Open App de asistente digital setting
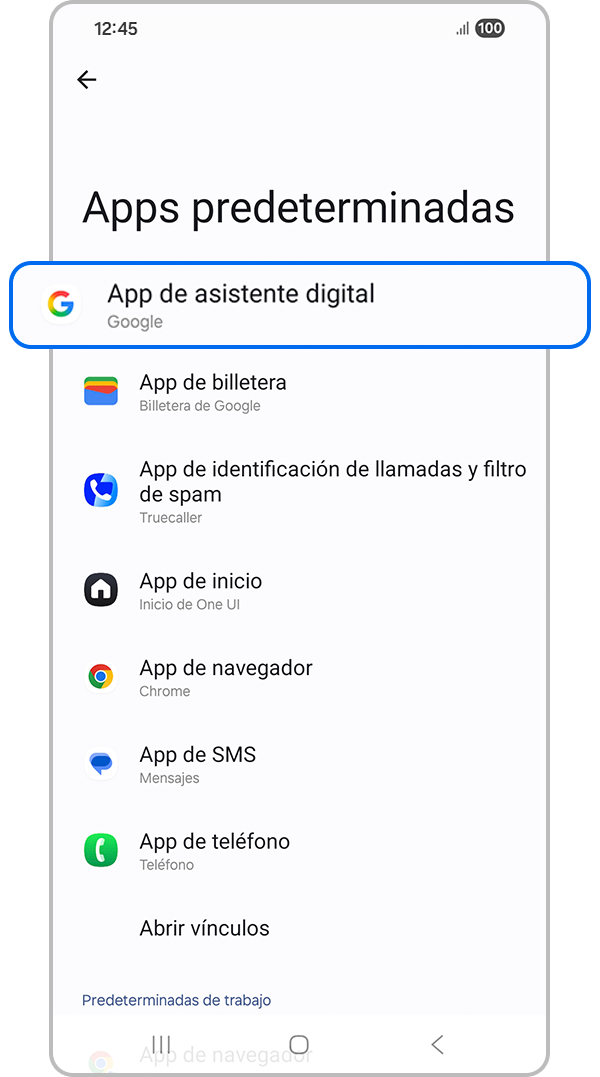The width and height of the screenshot is (600, 1077). pyautogui.click(x=300, y=305)
